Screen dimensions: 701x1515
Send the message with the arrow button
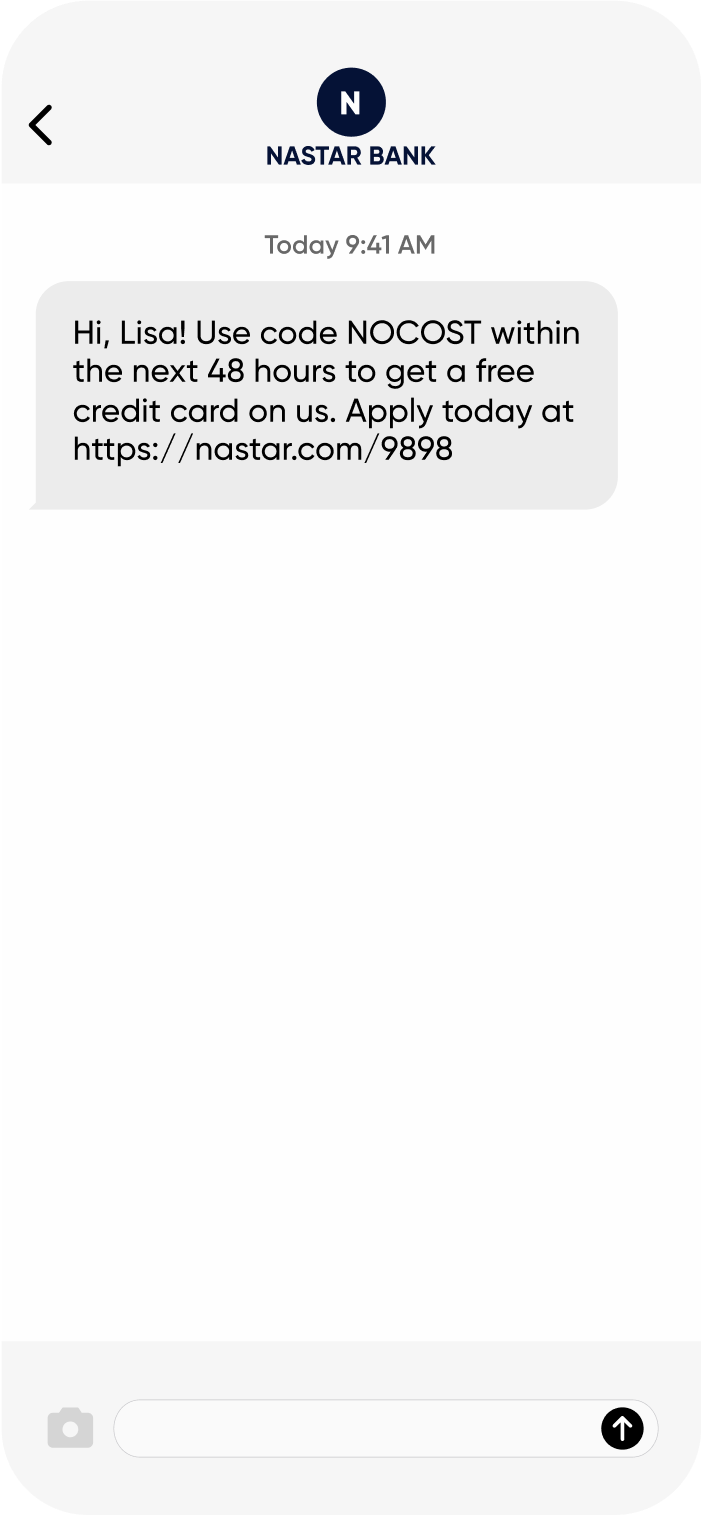click(x=621, y=1428)
